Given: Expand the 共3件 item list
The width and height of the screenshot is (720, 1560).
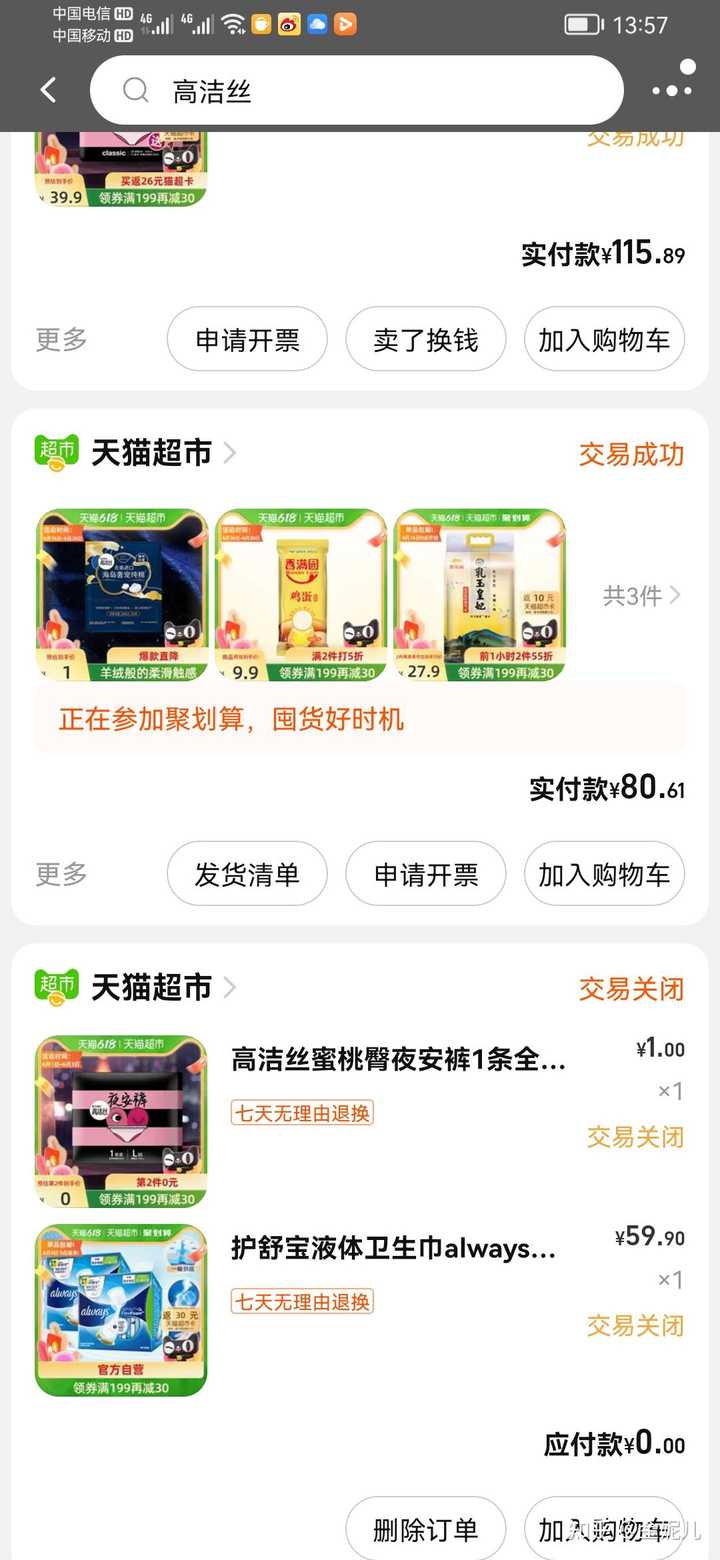Looking at the screenshot, I should click(x=641, y=596).
